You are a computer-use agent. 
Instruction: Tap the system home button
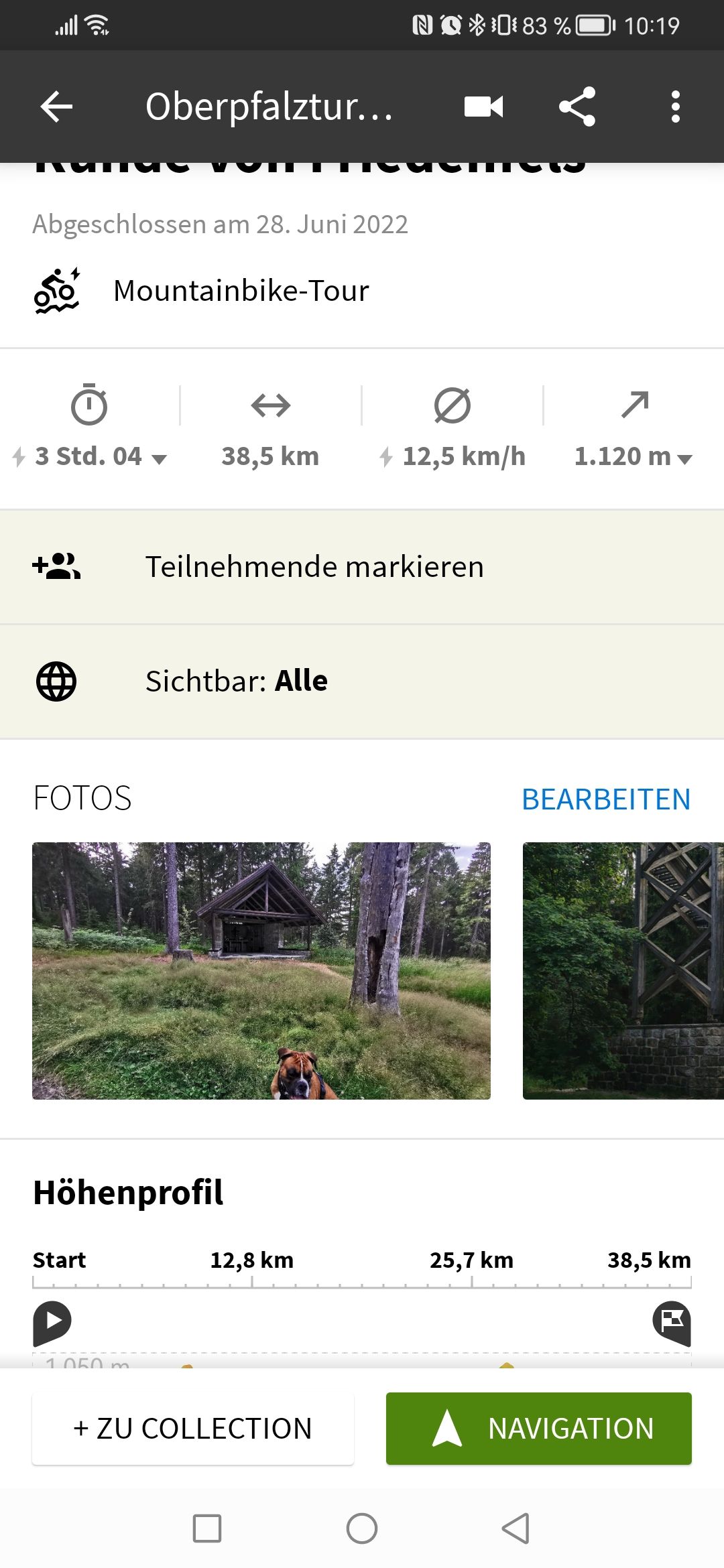pyautogui.click(x=362, y=1528)
